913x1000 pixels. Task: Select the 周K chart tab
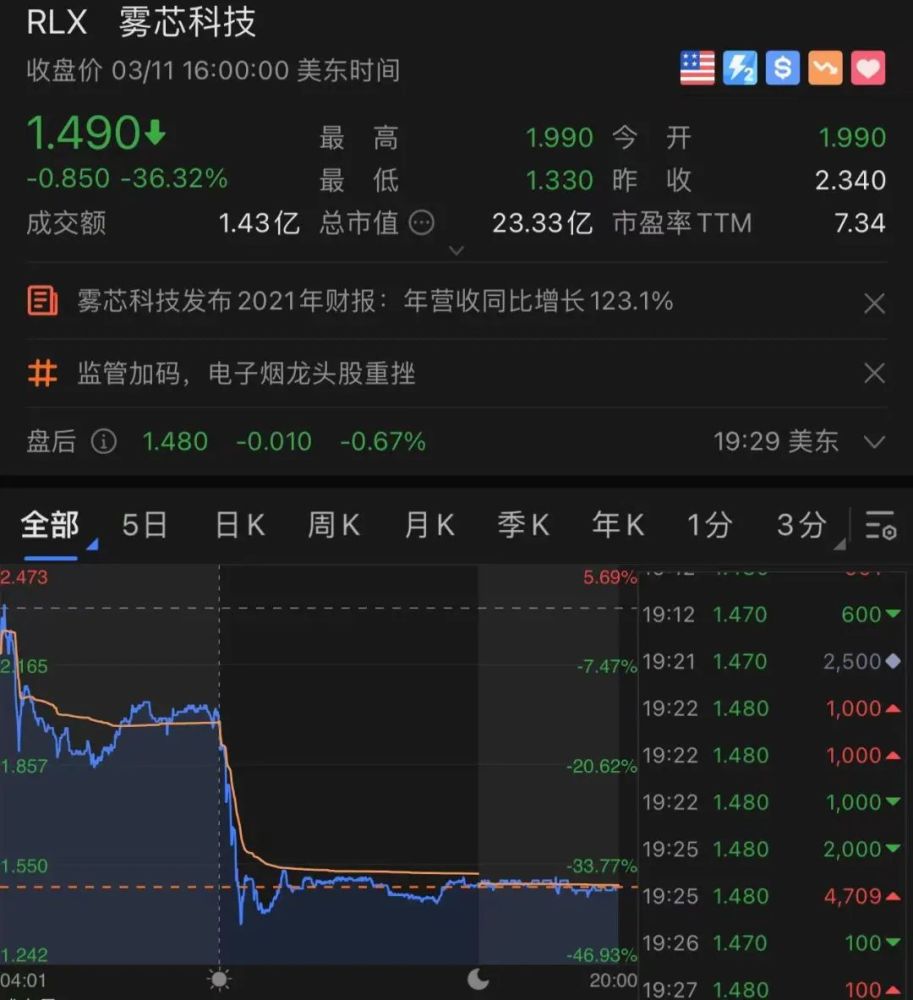point(333,524)
